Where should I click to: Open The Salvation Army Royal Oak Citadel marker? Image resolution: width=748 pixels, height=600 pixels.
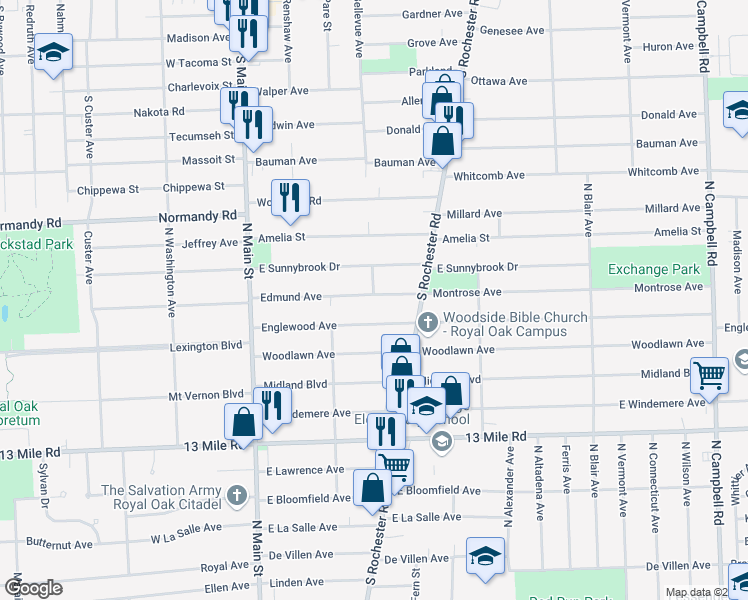point(237,495)
